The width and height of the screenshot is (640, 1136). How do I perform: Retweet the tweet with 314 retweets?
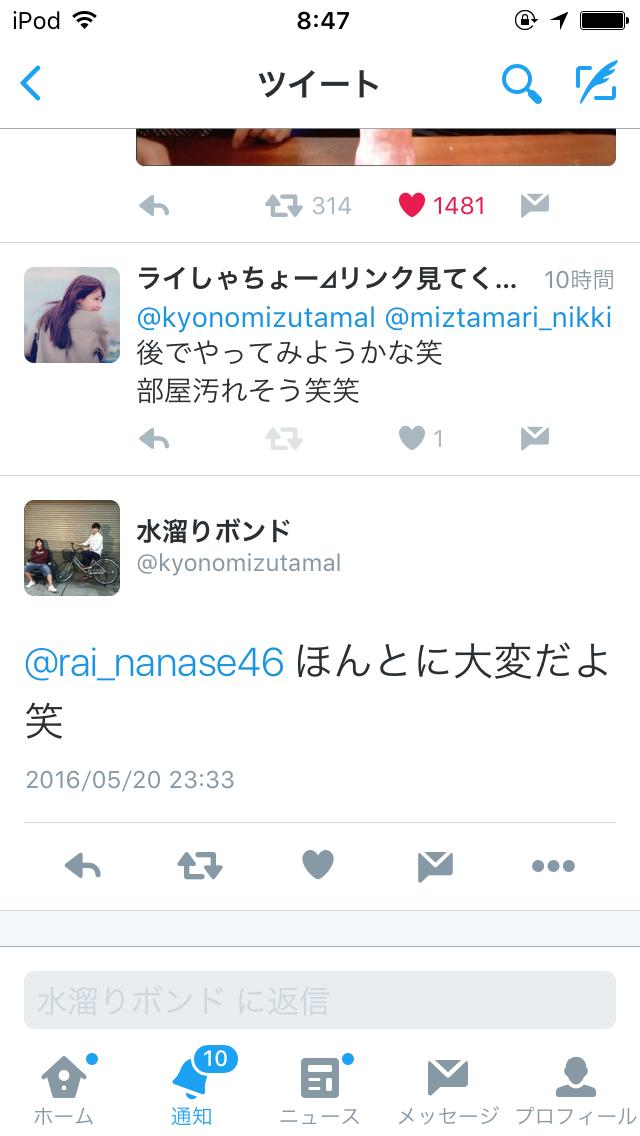[x=283, y=206]
